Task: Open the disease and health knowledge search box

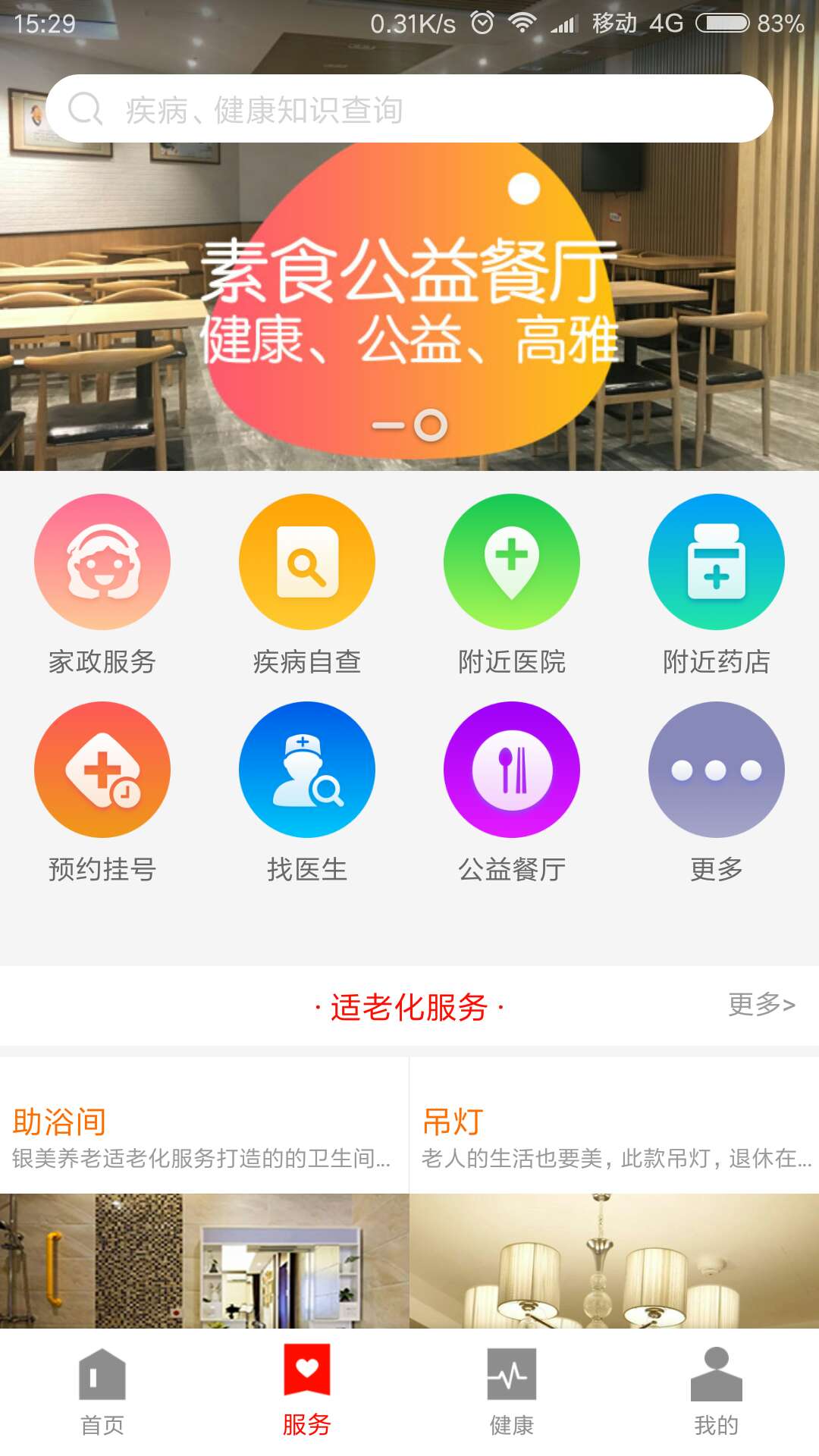Action: pyautogui.click(x=409, y=108)
